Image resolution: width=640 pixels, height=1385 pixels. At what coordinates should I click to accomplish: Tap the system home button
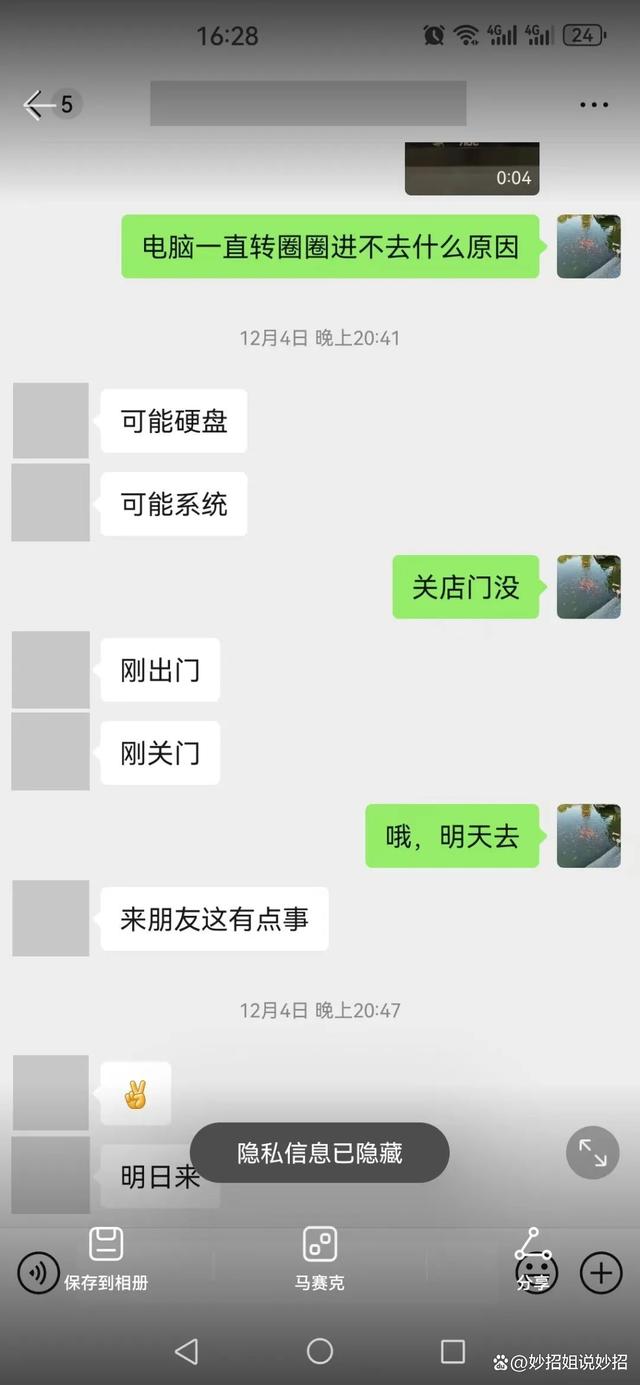pos(320,1351)
